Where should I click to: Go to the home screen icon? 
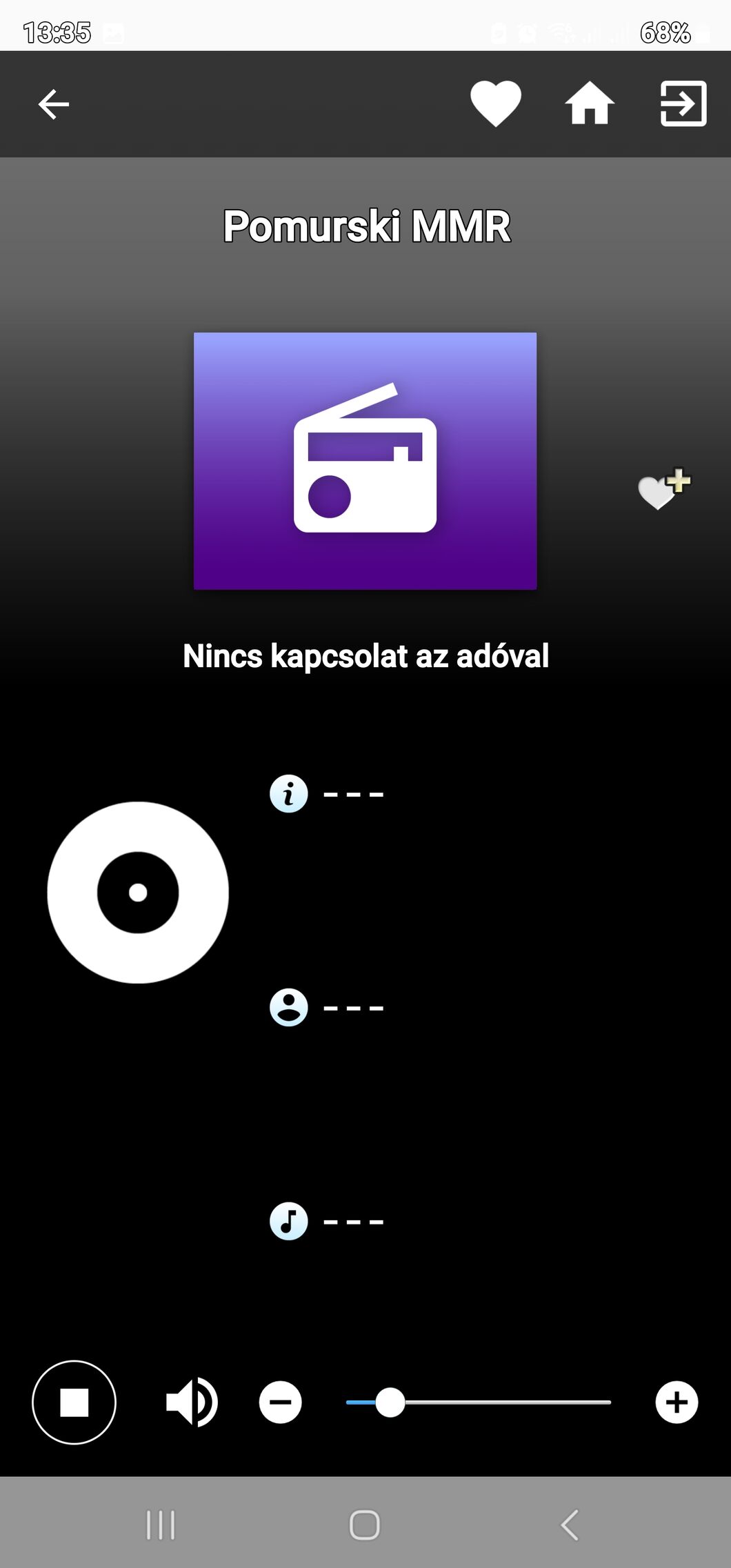[x=589, y=103]
